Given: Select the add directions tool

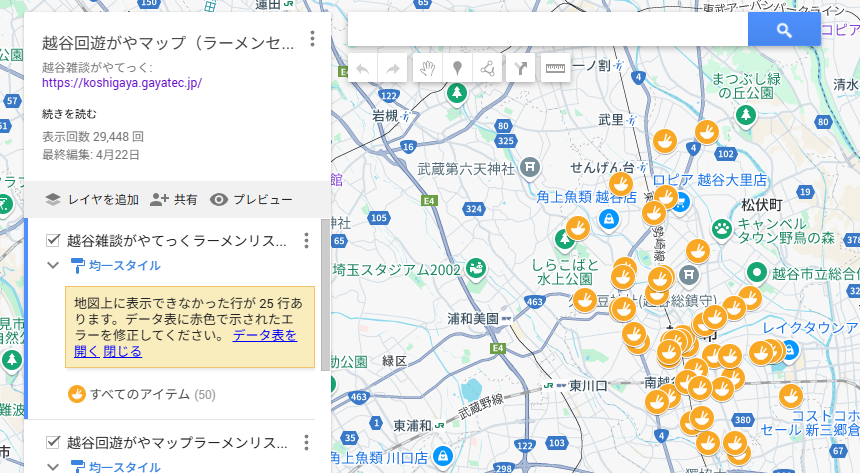Looking at the screenshot, I should (520, 68).
